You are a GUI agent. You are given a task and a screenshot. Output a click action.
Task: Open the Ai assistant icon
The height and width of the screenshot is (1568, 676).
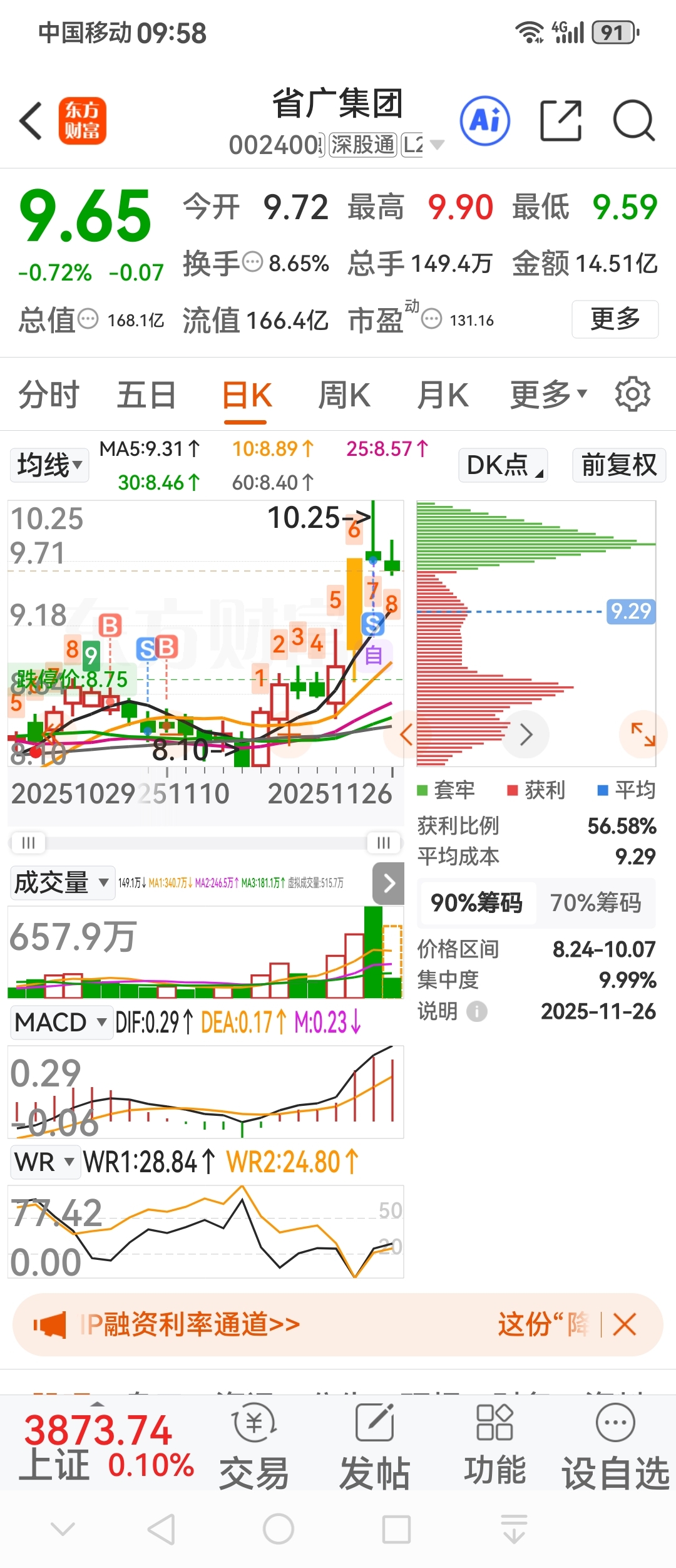tap(485, 120)
